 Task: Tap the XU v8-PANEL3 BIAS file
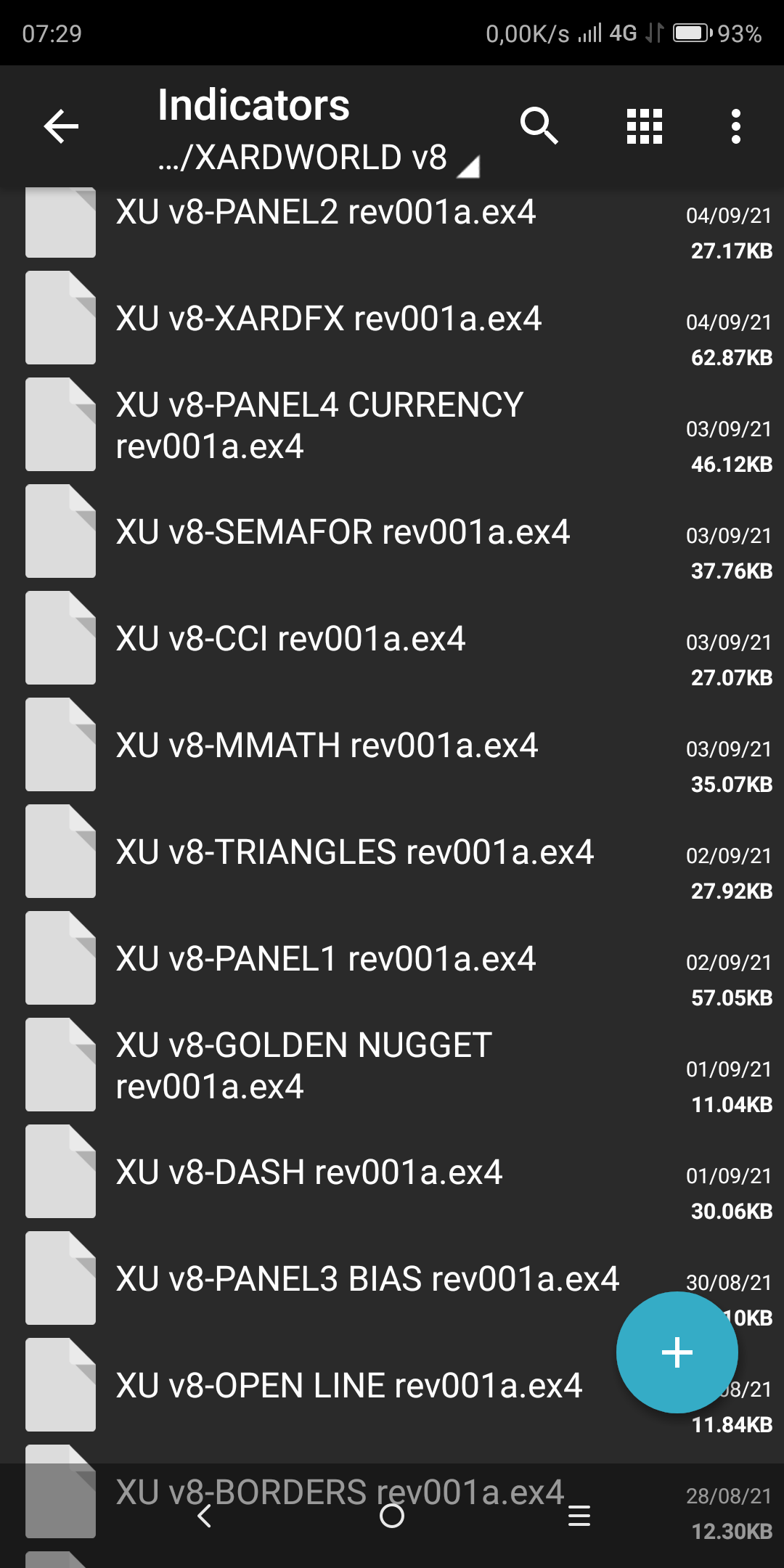(x=367, y=1279)
